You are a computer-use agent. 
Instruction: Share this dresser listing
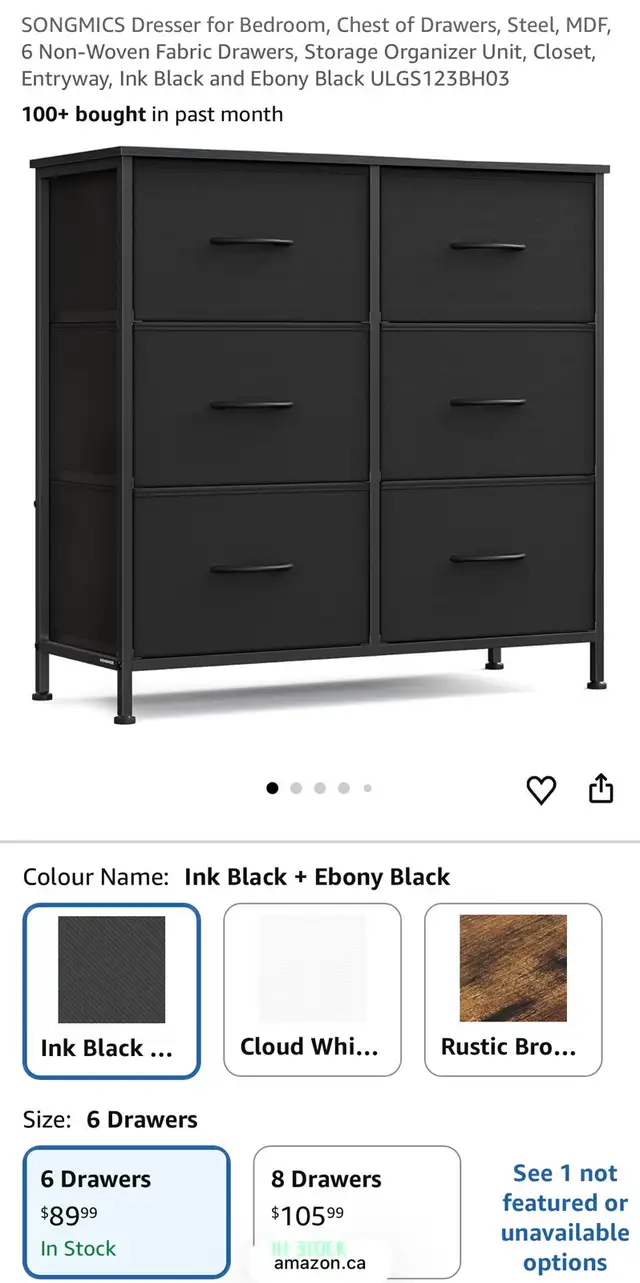point(600,790)
